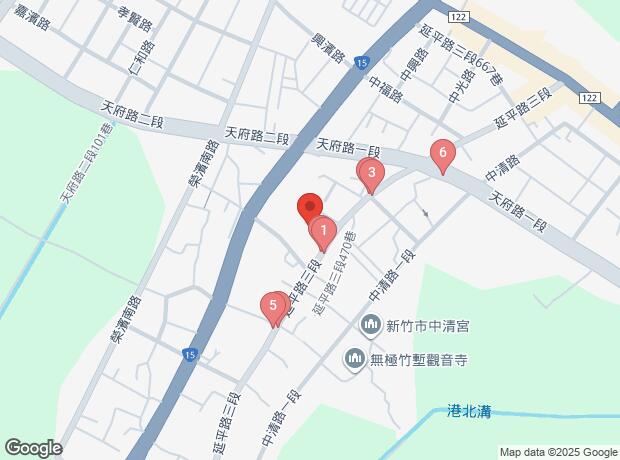Open map marker number 5
The image size is (620, 460).
pyautogui.click(x=272, y=306)
